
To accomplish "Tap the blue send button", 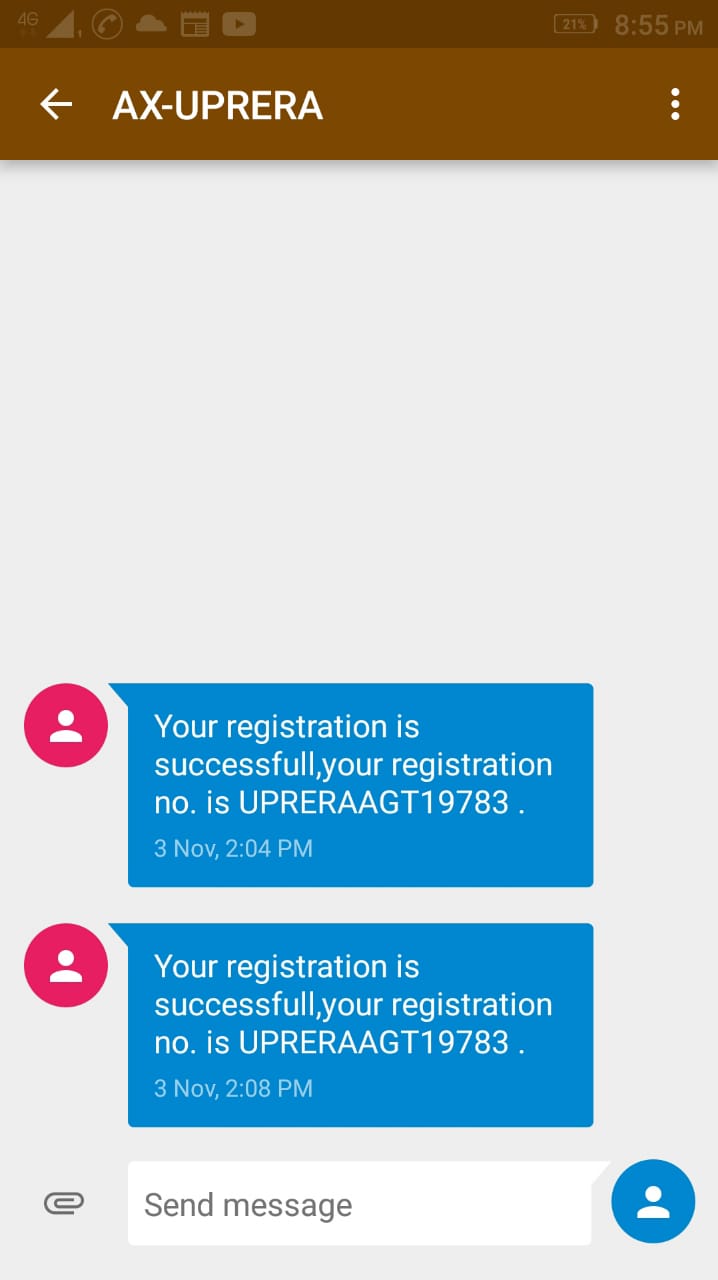I will [x=653, y=1201].
